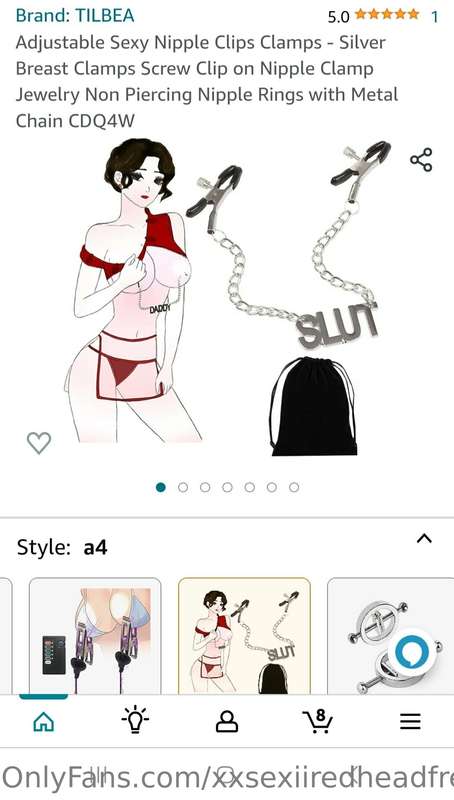The image size is (454, 800).
Task: Jump to the second image dot
Action: tap(183, 487)
